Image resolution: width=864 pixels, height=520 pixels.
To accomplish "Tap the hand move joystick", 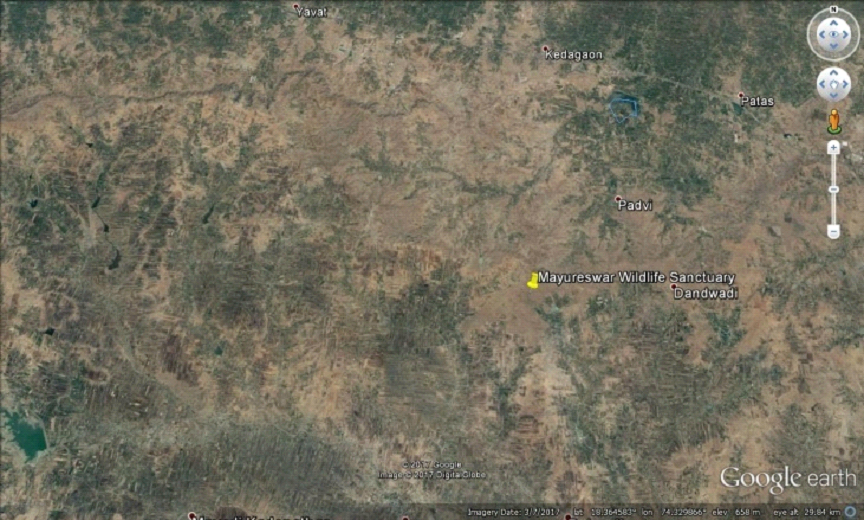I will click(833, 84).
